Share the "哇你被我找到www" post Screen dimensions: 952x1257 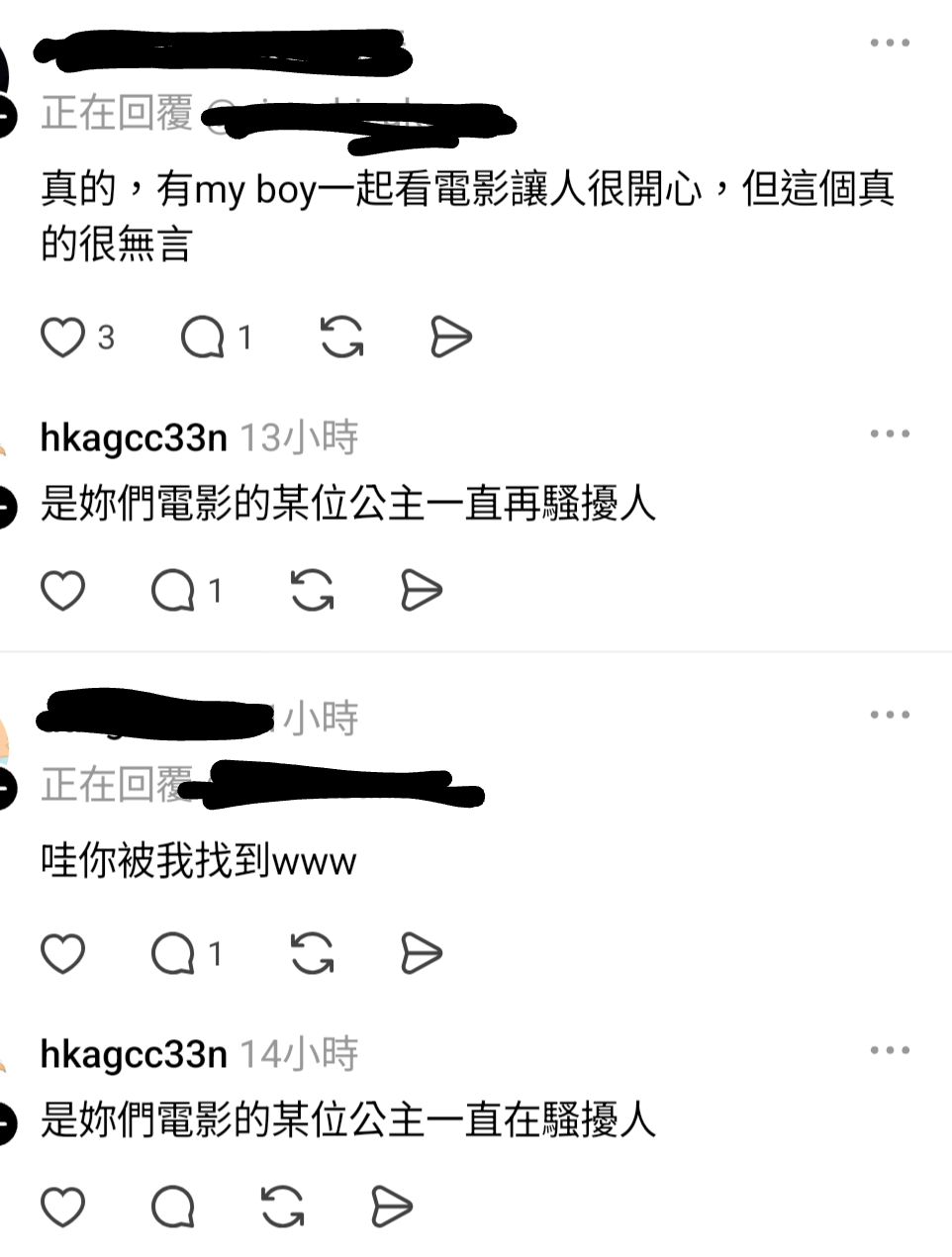(x=422, y=954)
